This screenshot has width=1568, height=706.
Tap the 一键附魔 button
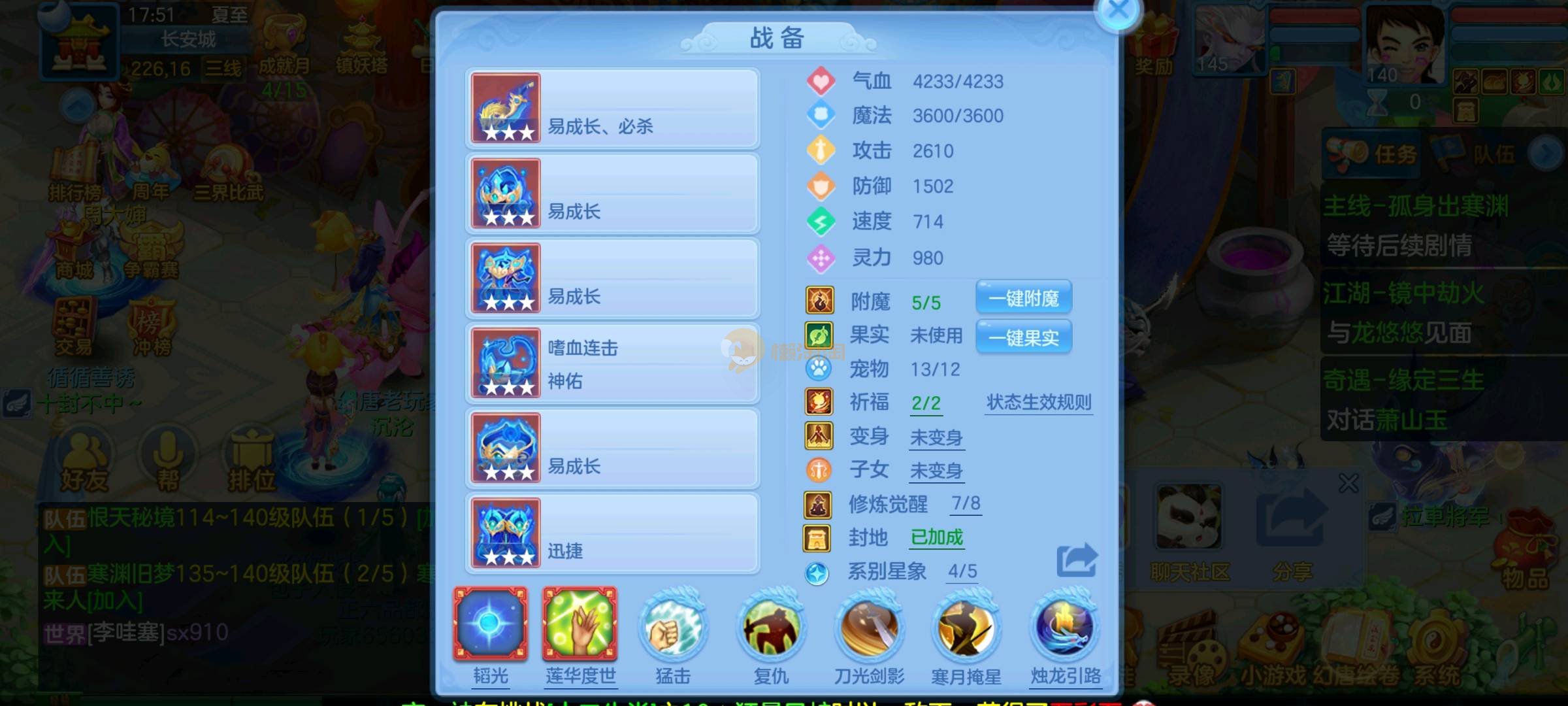click(x=1023, y=299)
